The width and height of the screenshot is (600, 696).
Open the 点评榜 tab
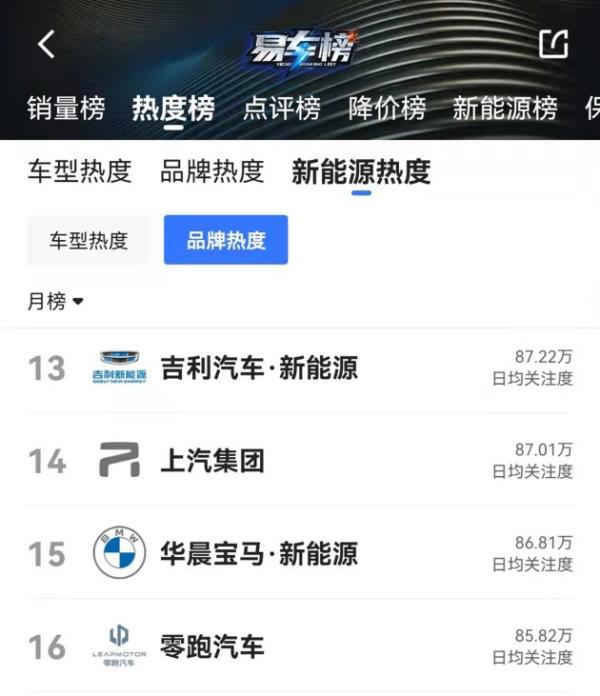pyautogui.click(x=281, y=109)
